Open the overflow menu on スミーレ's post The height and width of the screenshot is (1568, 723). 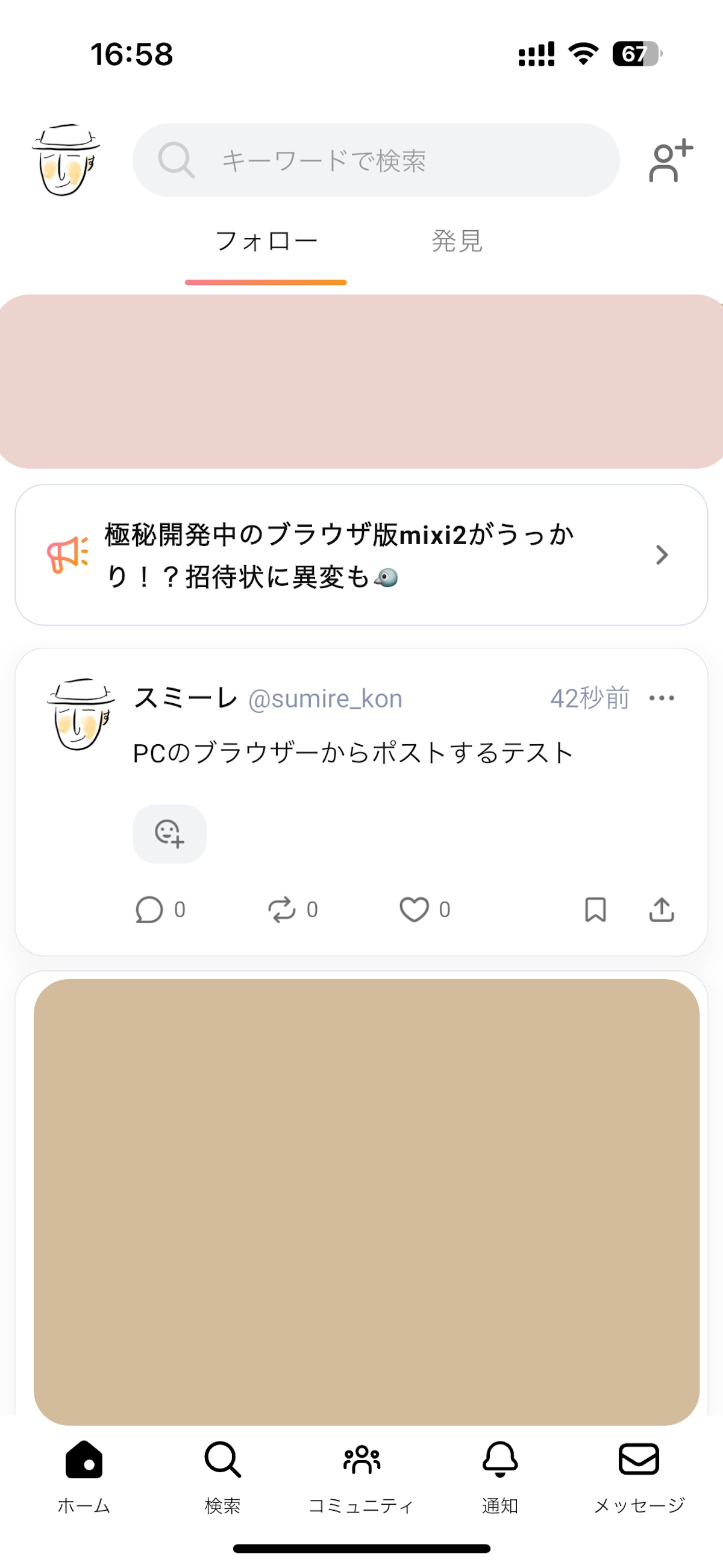(x=662, y=698)
